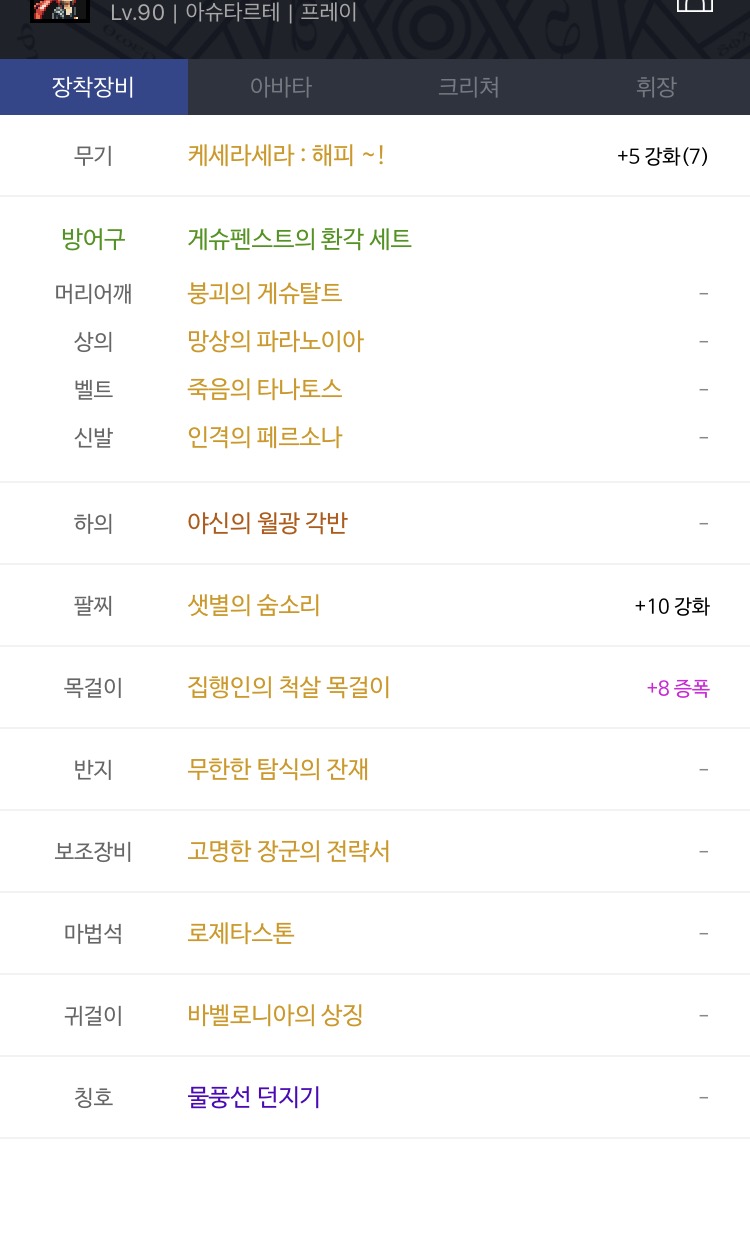View 바벨로니아의 상징 earring item
Screen dimensions: 750x1241
275,1015
